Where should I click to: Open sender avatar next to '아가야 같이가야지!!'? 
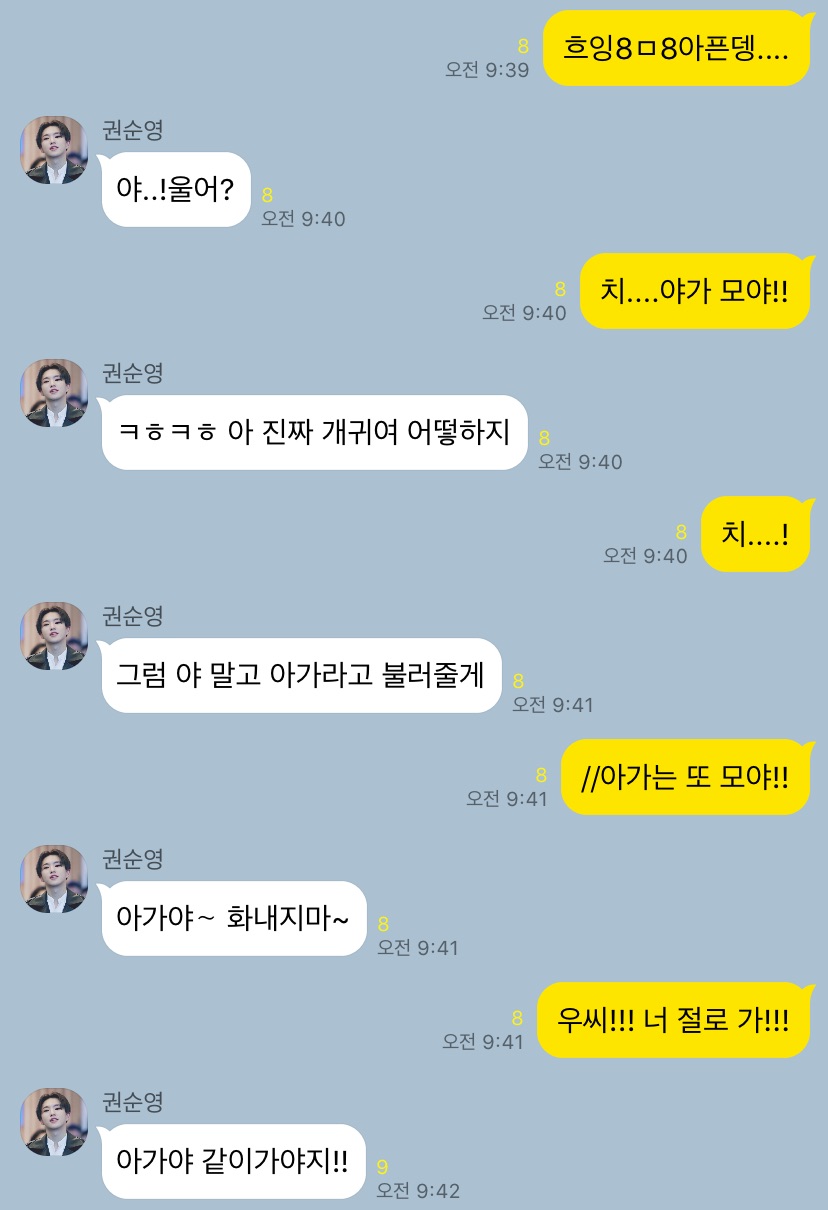click(54, 1122)
